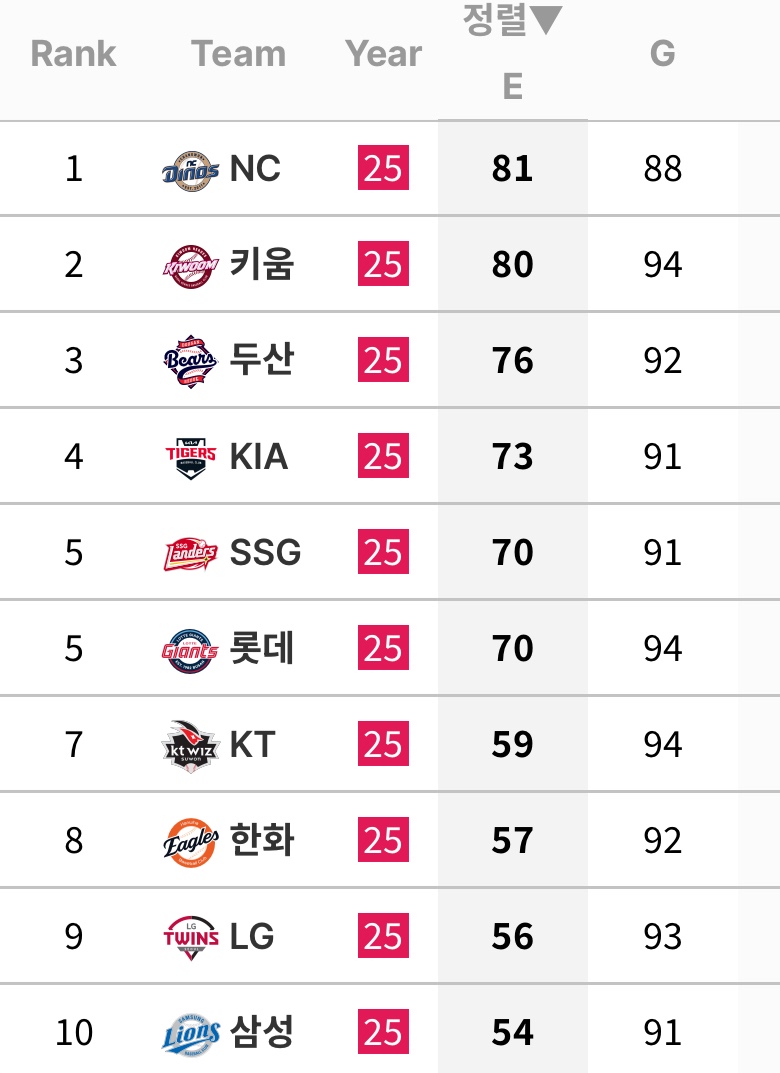Open the 롯데 Giants team page
Image resolution: width=780 pixels, height=1073 pixels.
click(x=261, y=649)
